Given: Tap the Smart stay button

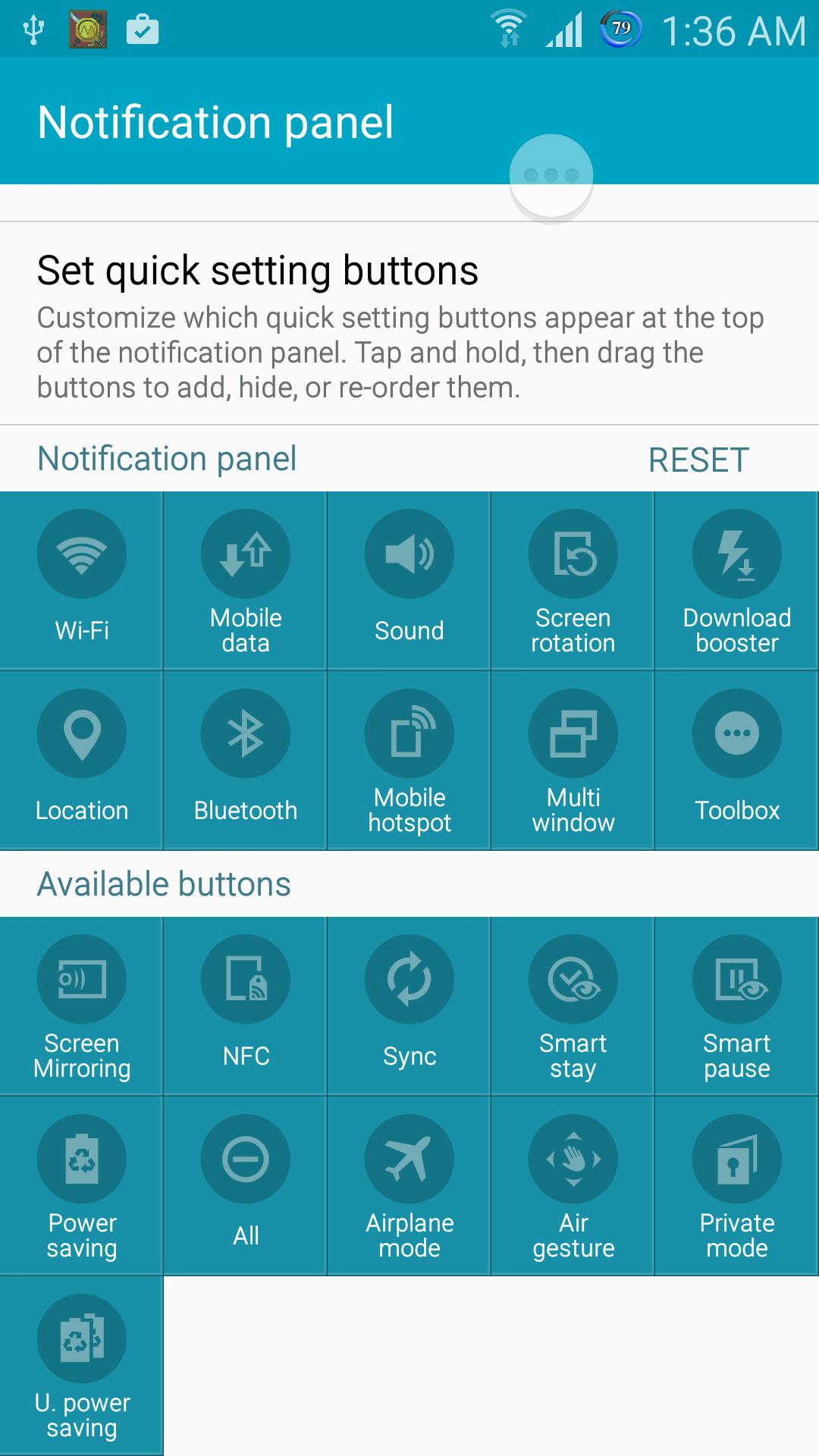Looking at the screenshot, I should pos(573,1006).
